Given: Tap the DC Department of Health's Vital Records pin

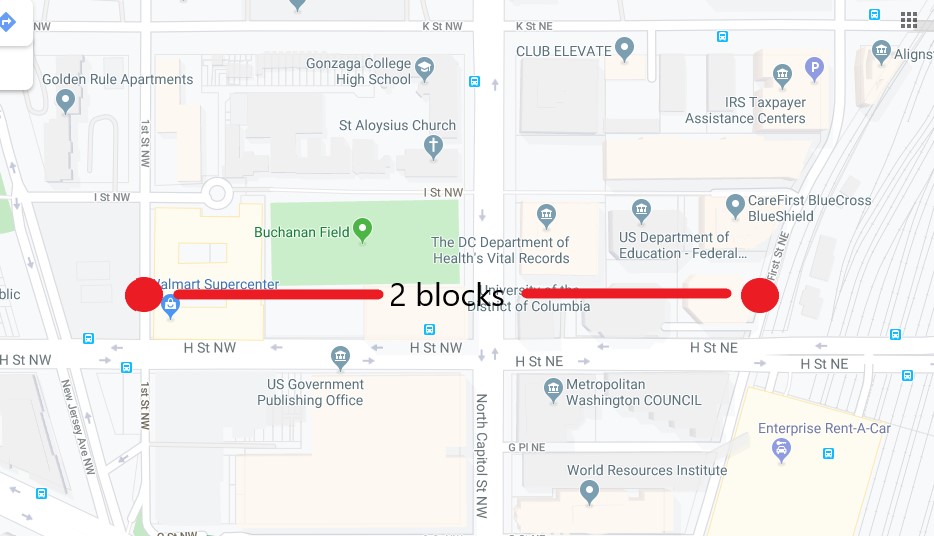Looking at the screenshot, I should [546, 214].
